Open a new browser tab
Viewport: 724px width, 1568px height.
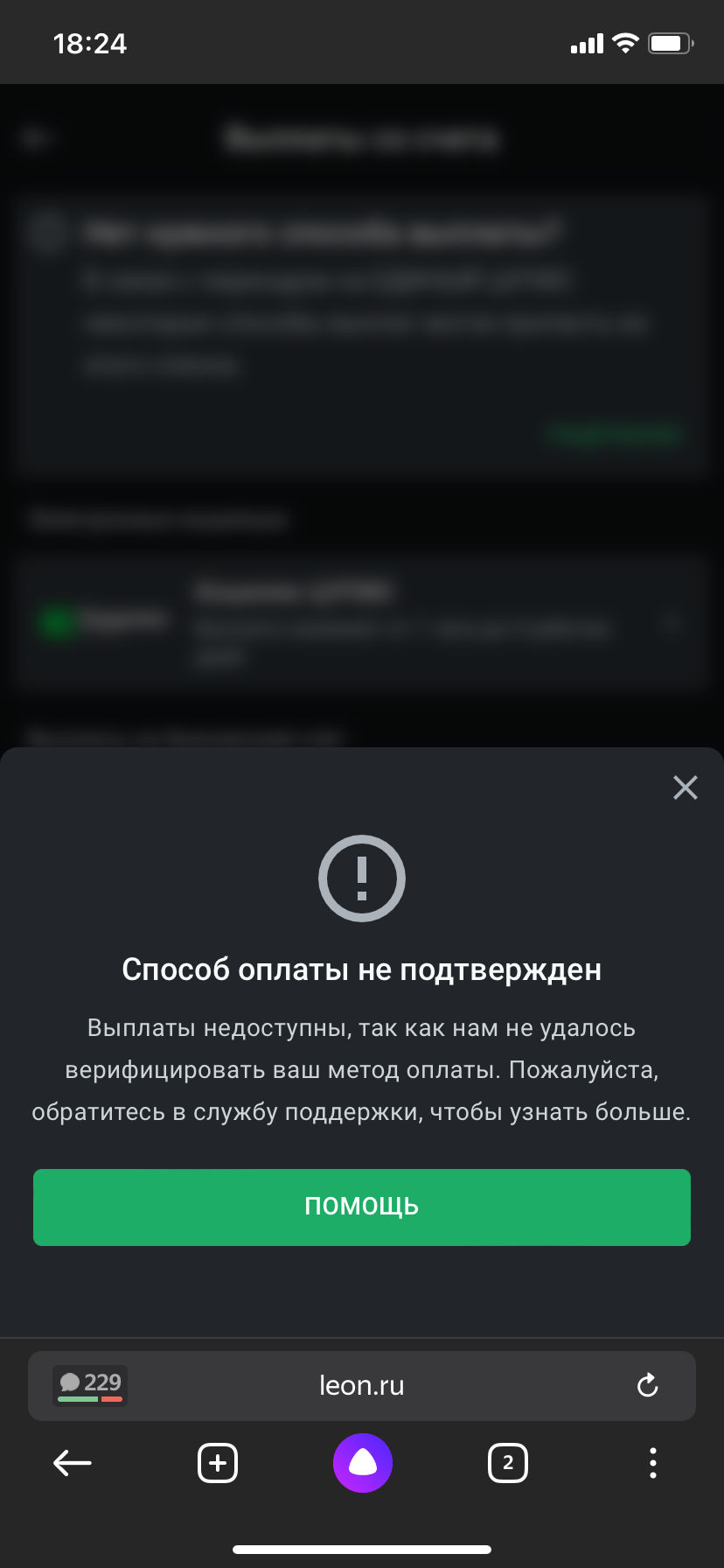click(218, 1462)
